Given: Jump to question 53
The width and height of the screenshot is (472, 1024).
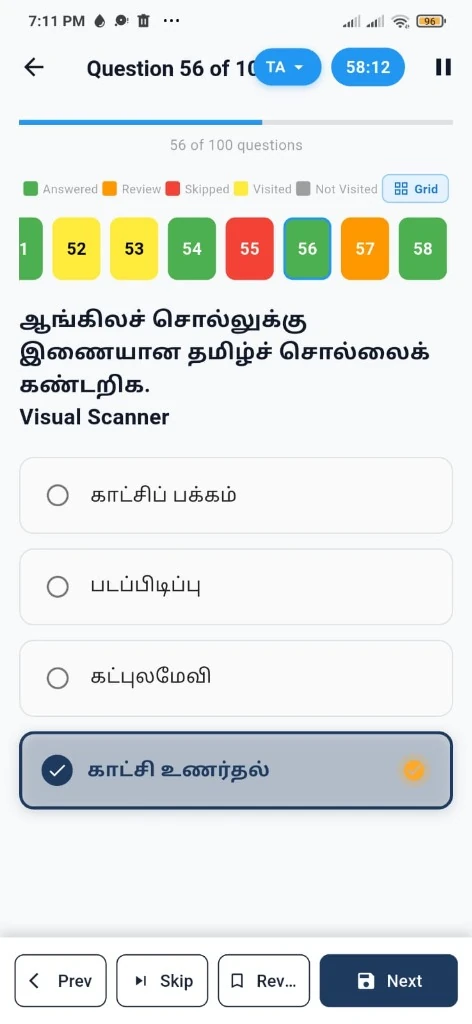Looking at the screenshot, I should (x=134, y=249).
